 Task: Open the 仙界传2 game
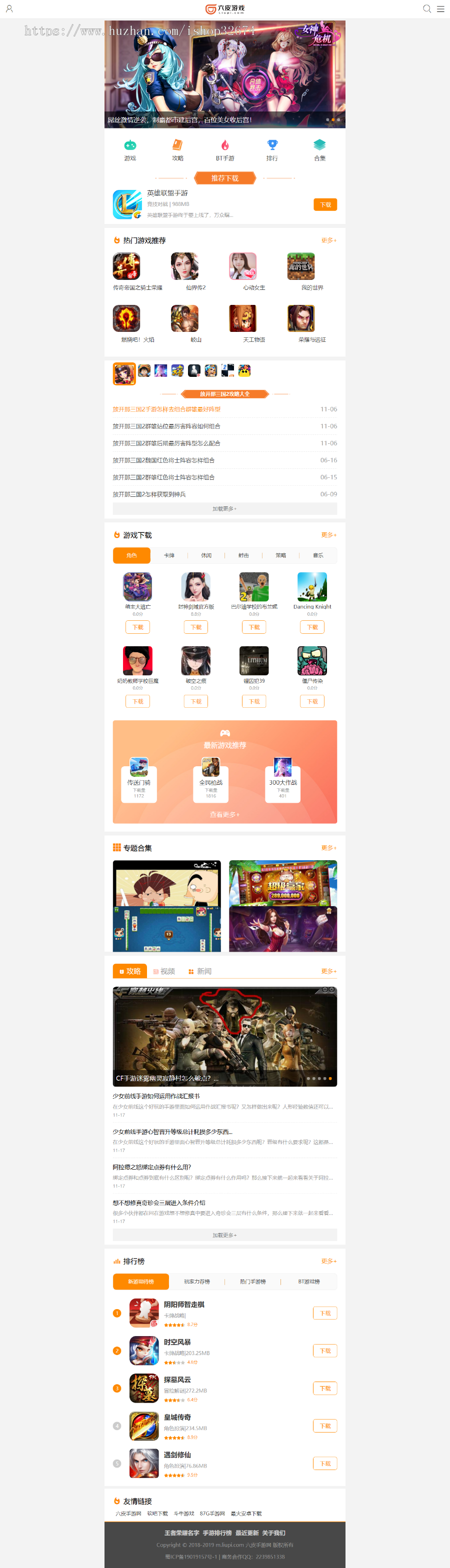click(184, 271)
